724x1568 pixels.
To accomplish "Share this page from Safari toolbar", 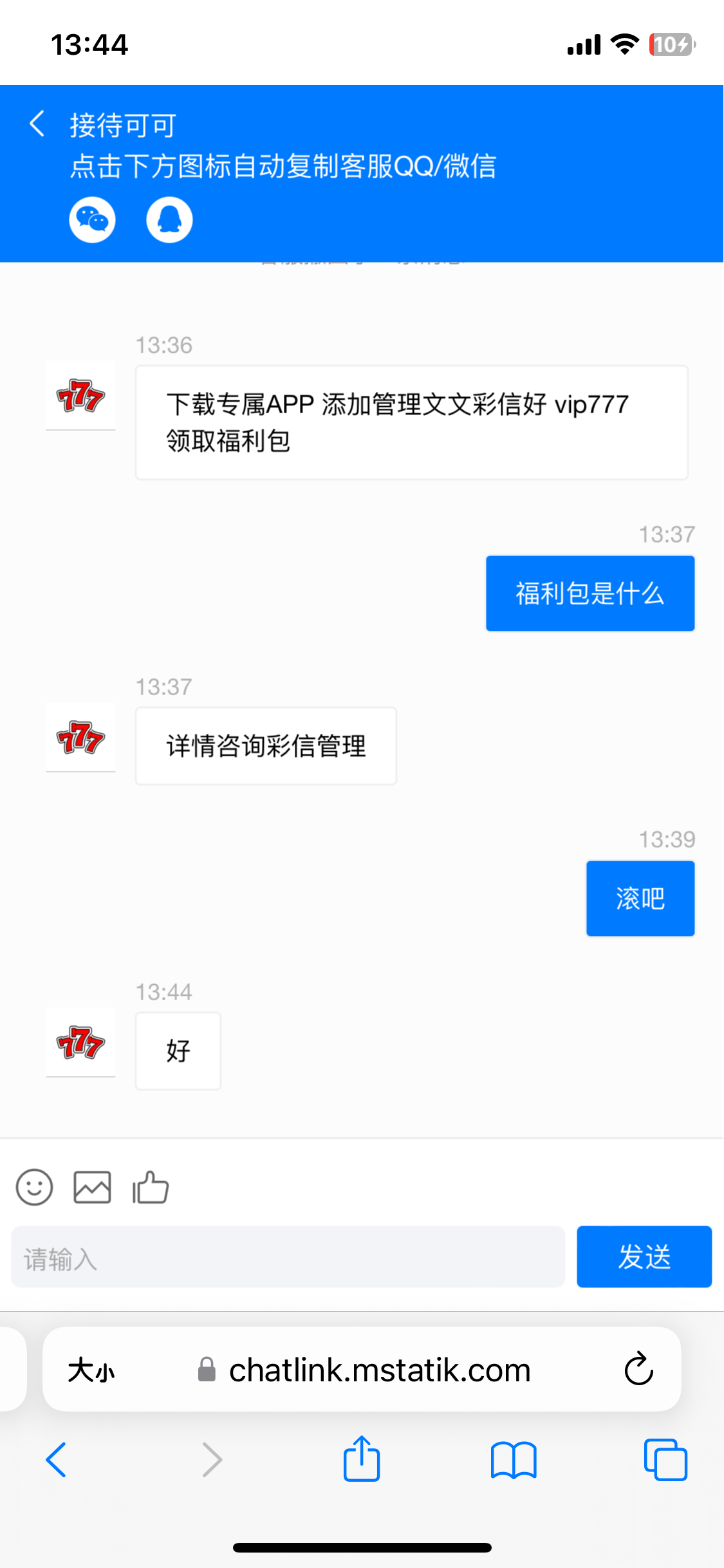I will [362, 1459].
